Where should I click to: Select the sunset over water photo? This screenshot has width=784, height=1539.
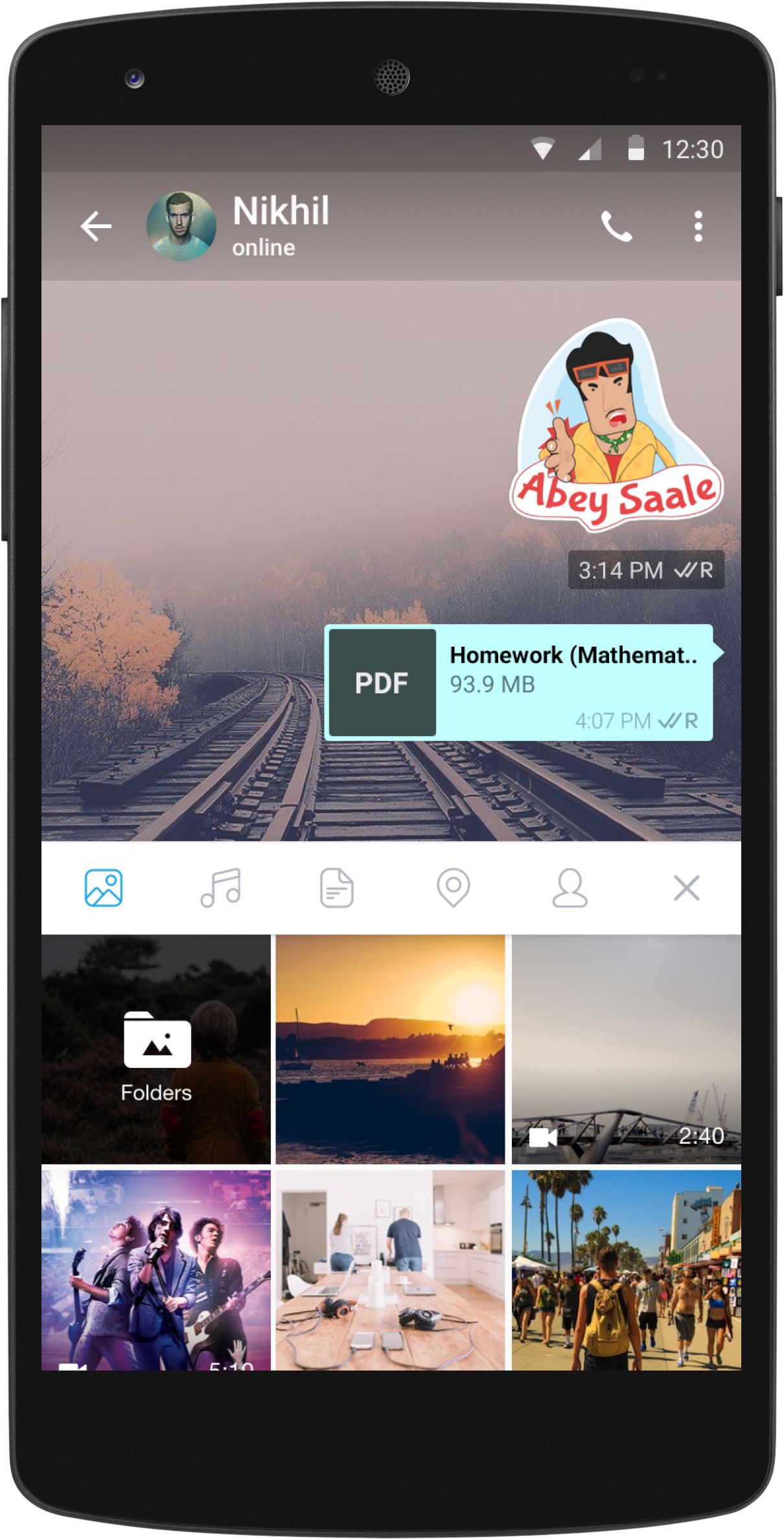pos(390,1049)
